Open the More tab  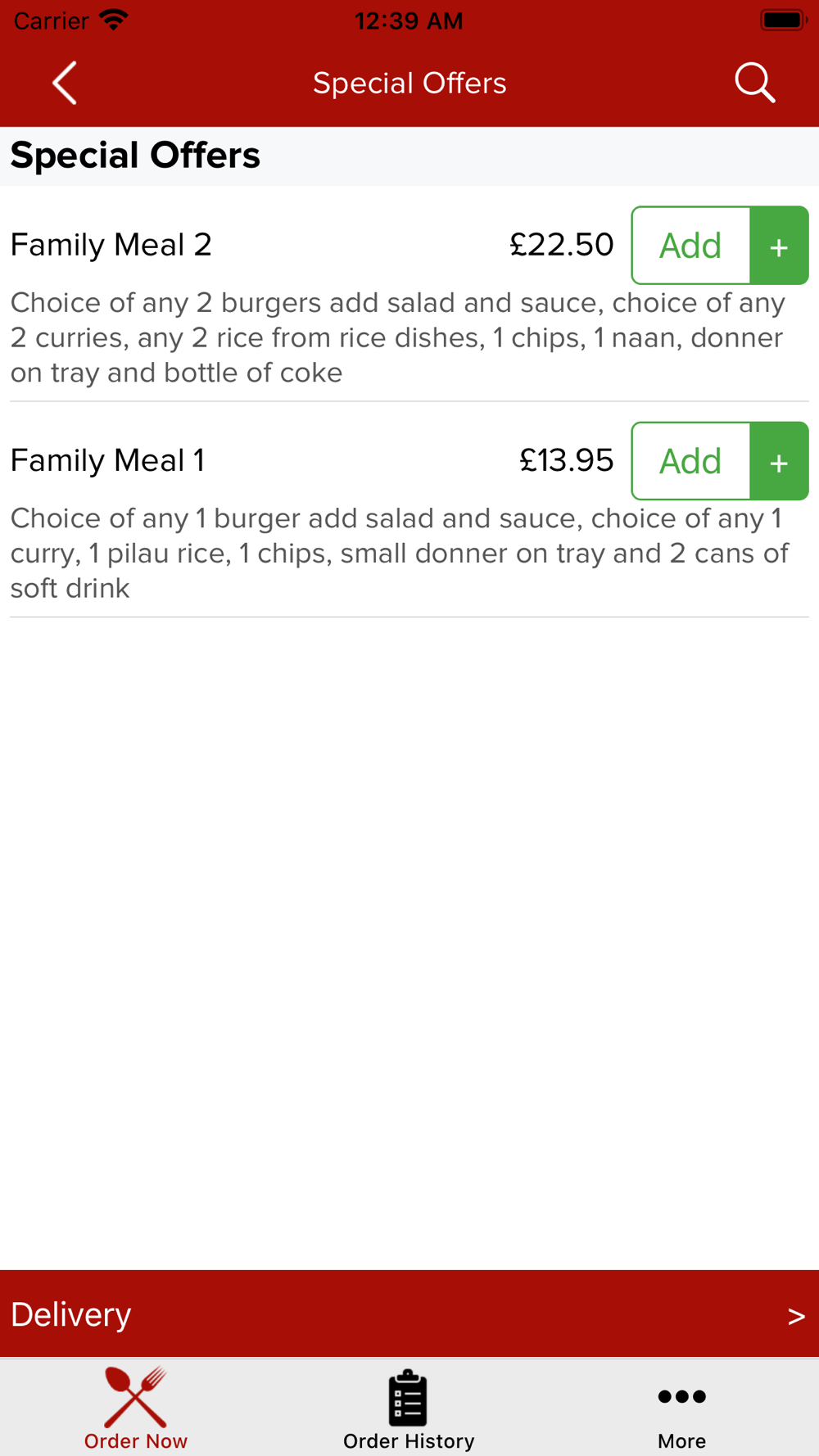pos(682,1409)
